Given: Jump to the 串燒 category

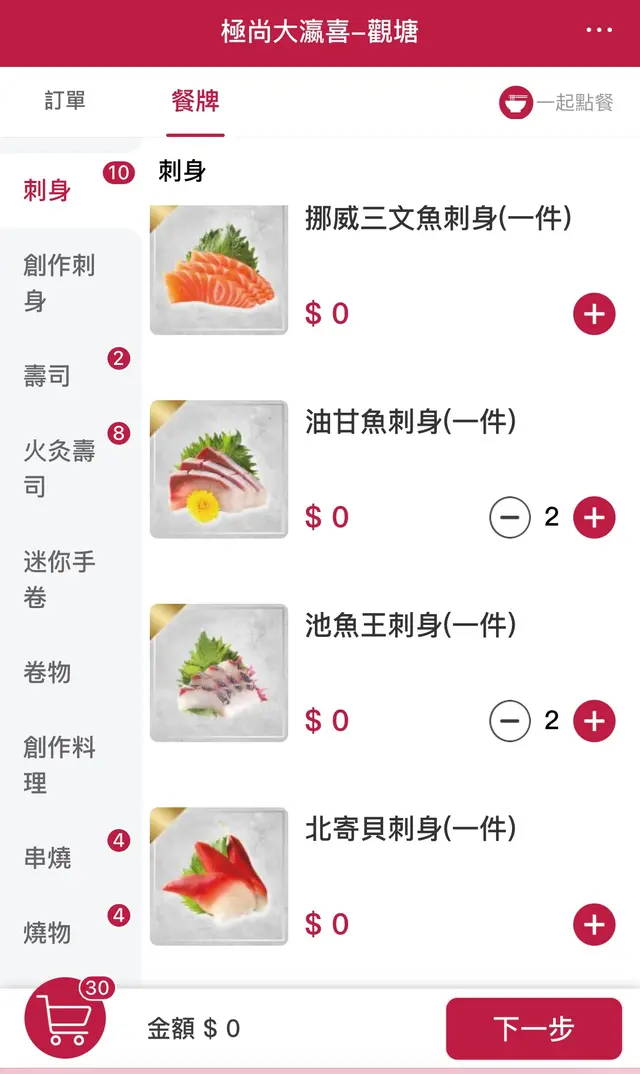Looking at the screenshot, I should click(x=48, y=858).
